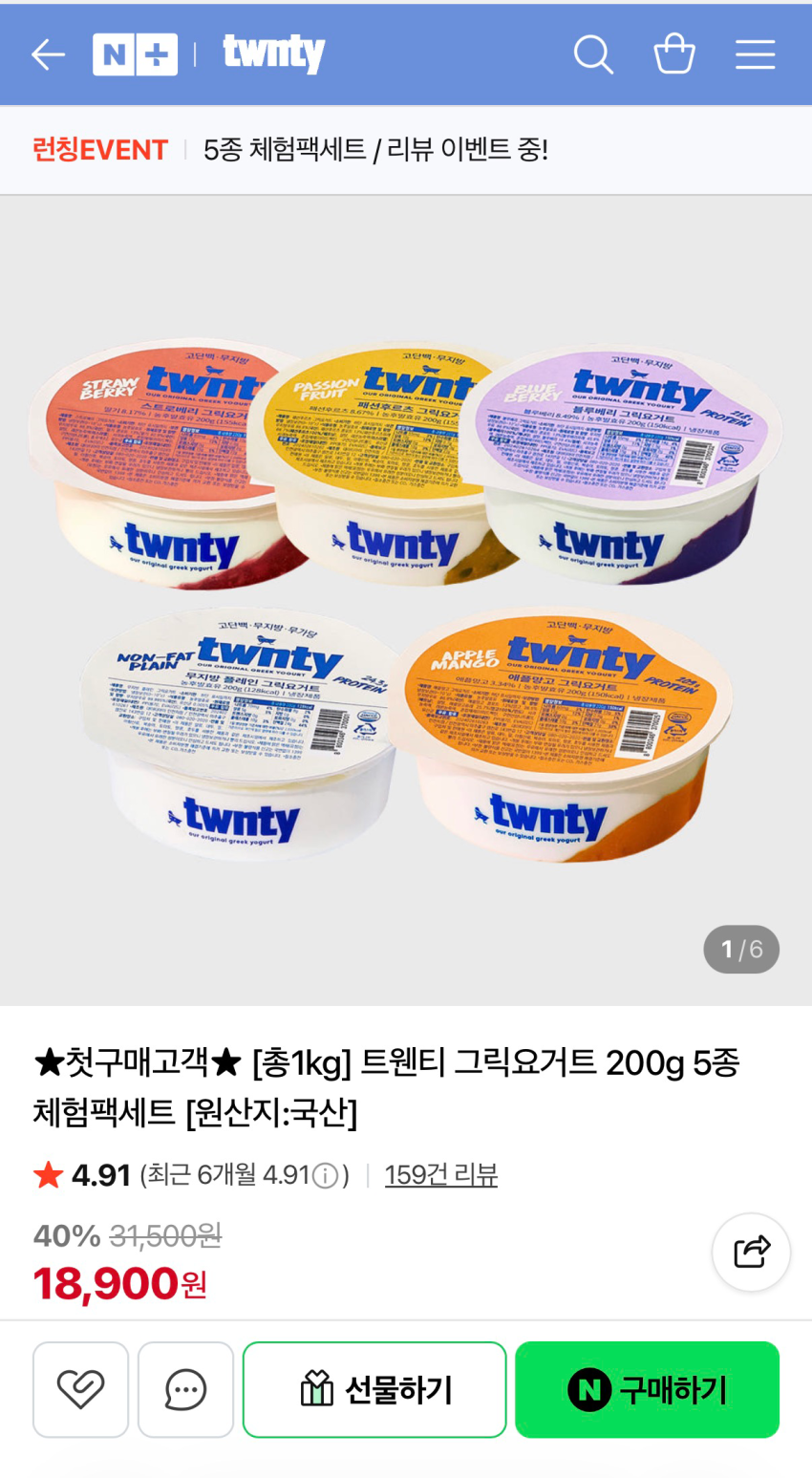Add product to wishlist with heart icon
Viewport: 812px width, 1478px height.
(80, 1389)
